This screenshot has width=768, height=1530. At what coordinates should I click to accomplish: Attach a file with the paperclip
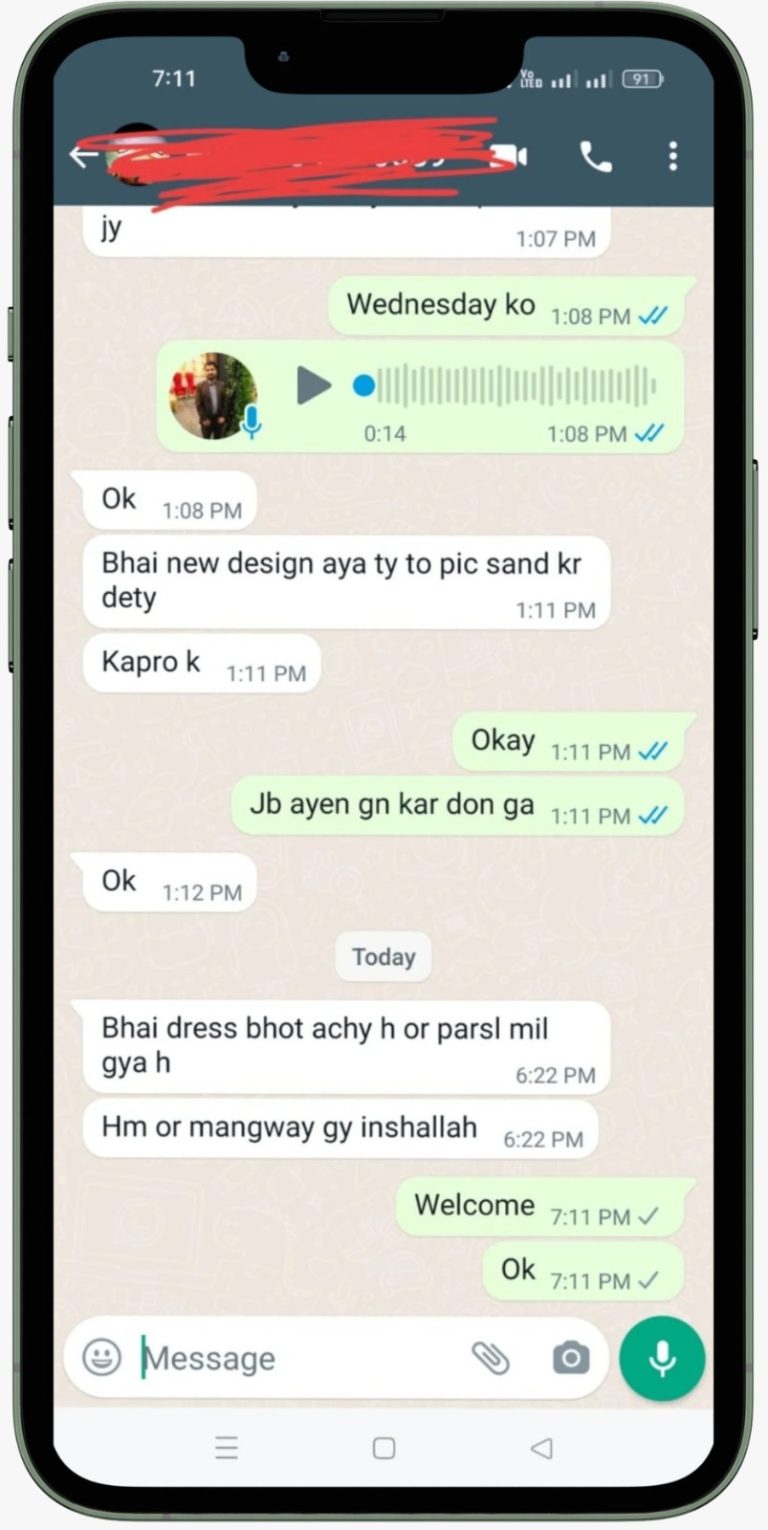pos(490,1357)
